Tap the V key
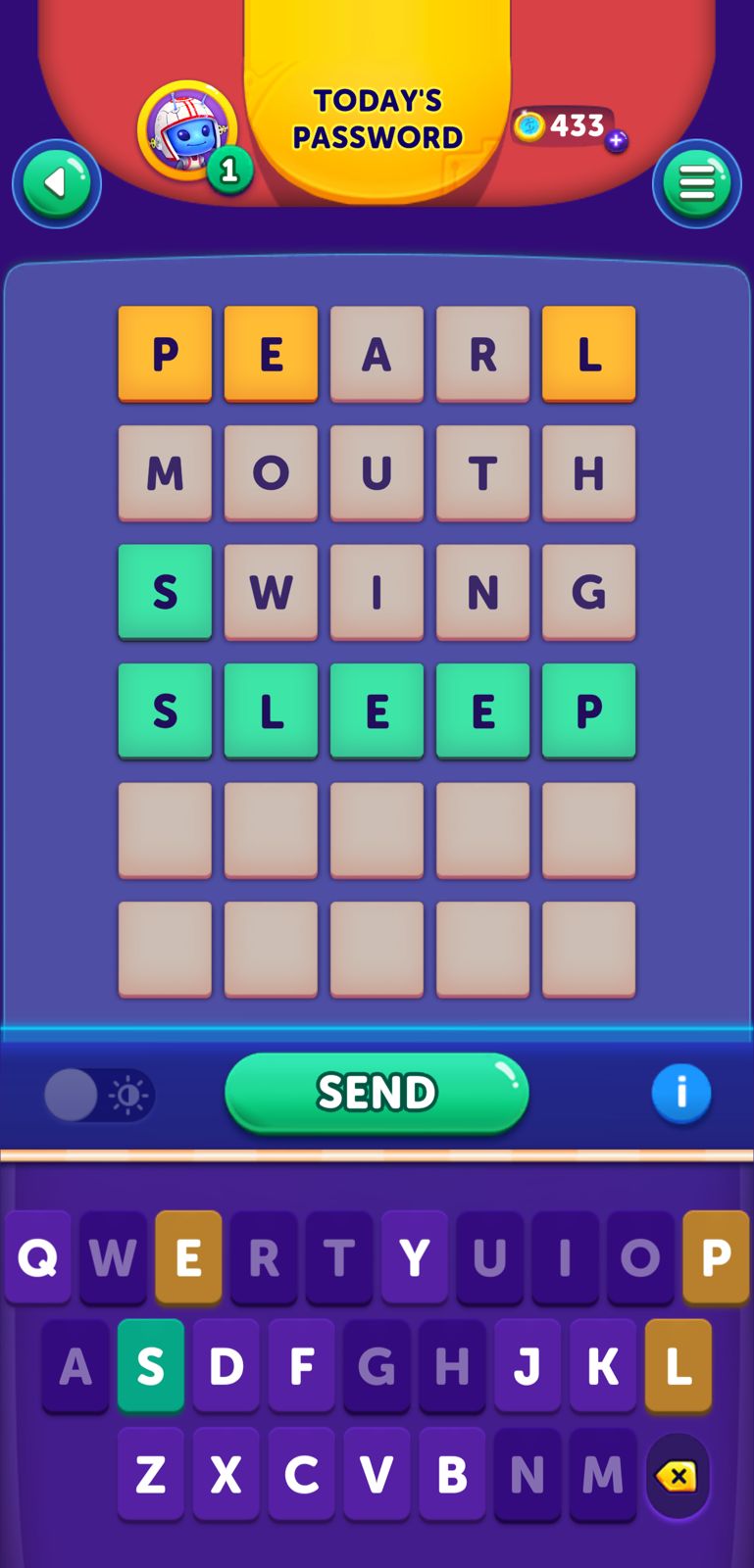 click(377, 1474)
